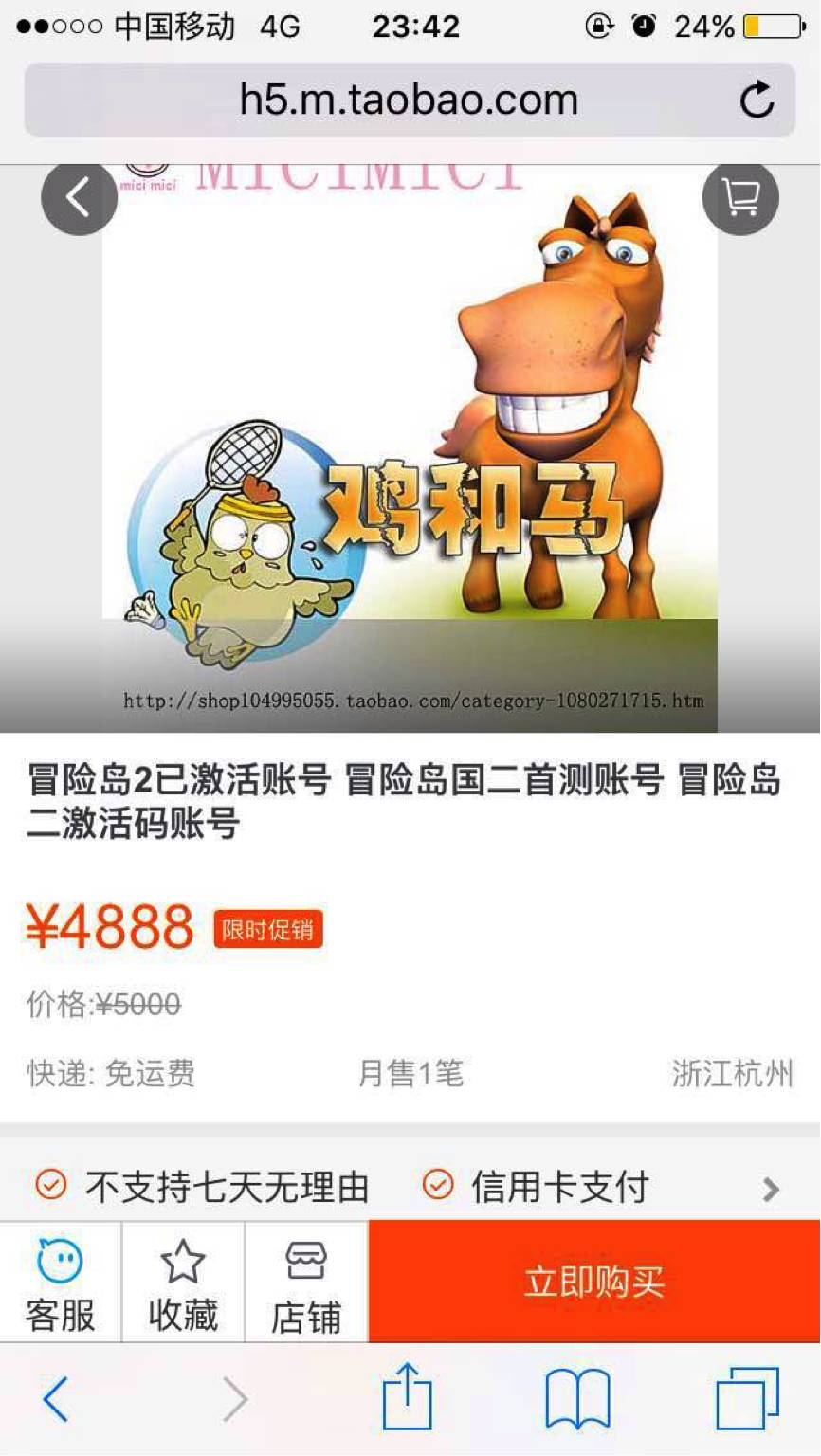Open the shopping cart icon
The height and width of the screenshot is (1456, 821).
pos(740,198)
